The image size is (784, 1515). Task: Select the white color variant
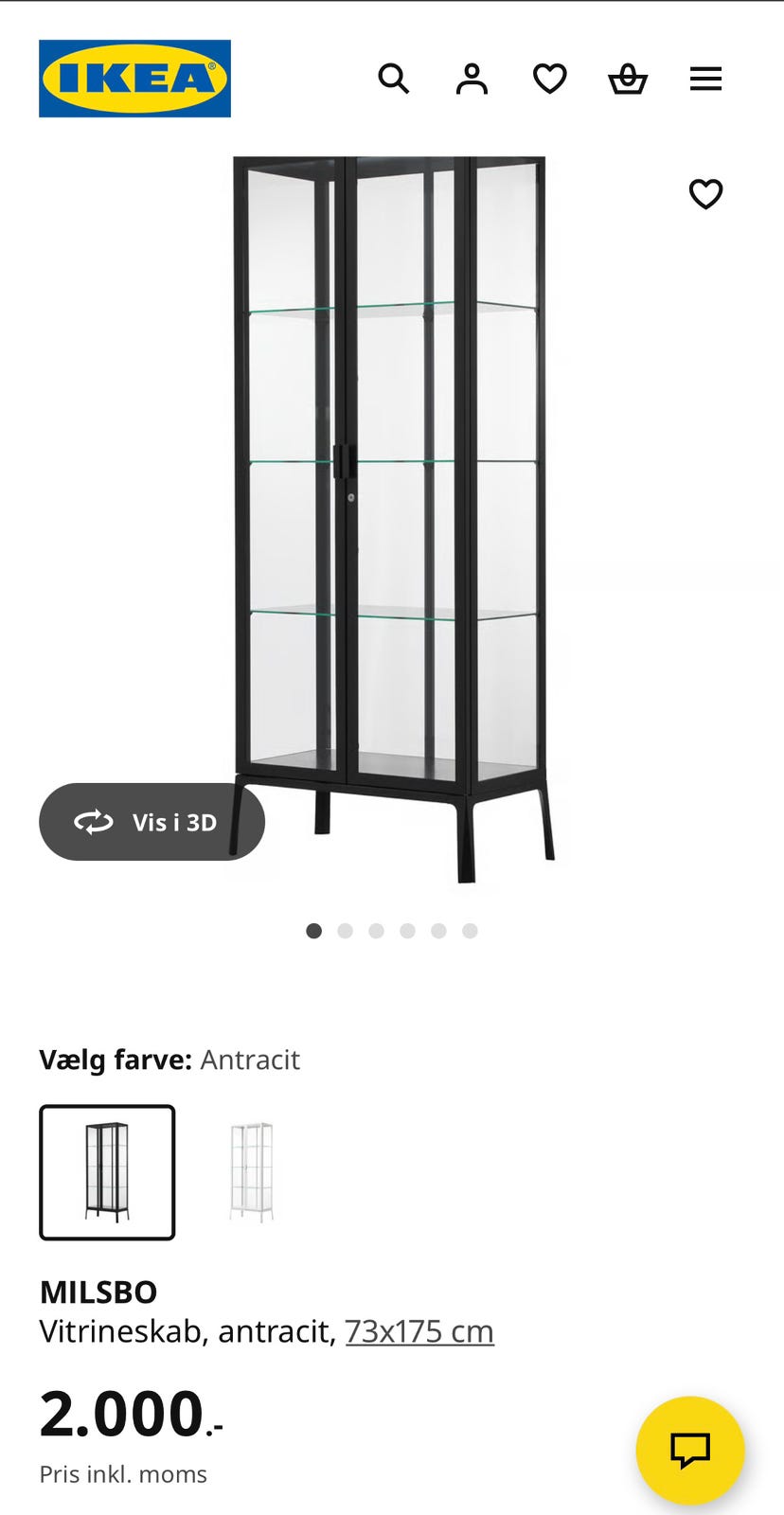(x=253, y=1170)
